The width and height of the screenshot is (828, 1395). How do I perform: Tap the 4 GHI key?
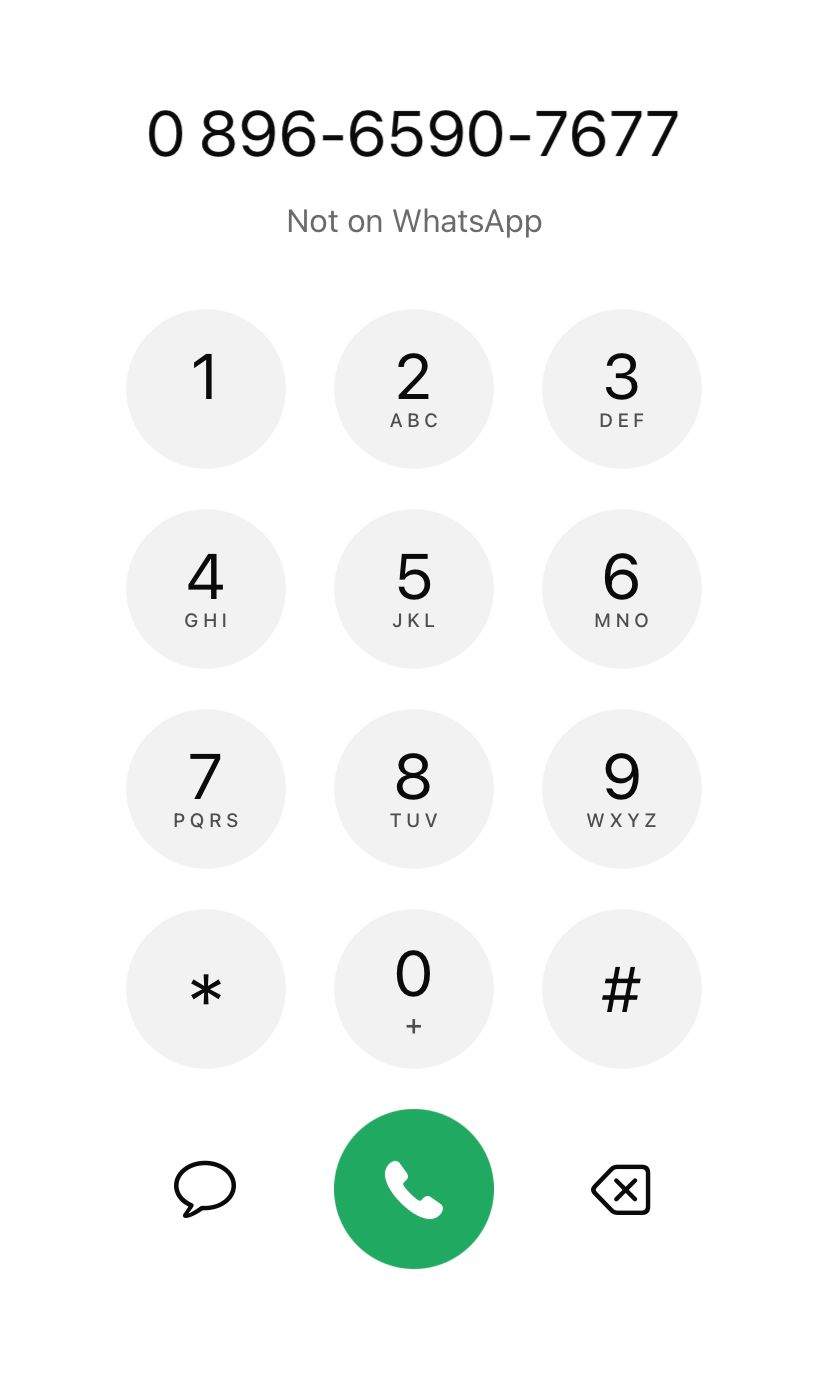206,588
